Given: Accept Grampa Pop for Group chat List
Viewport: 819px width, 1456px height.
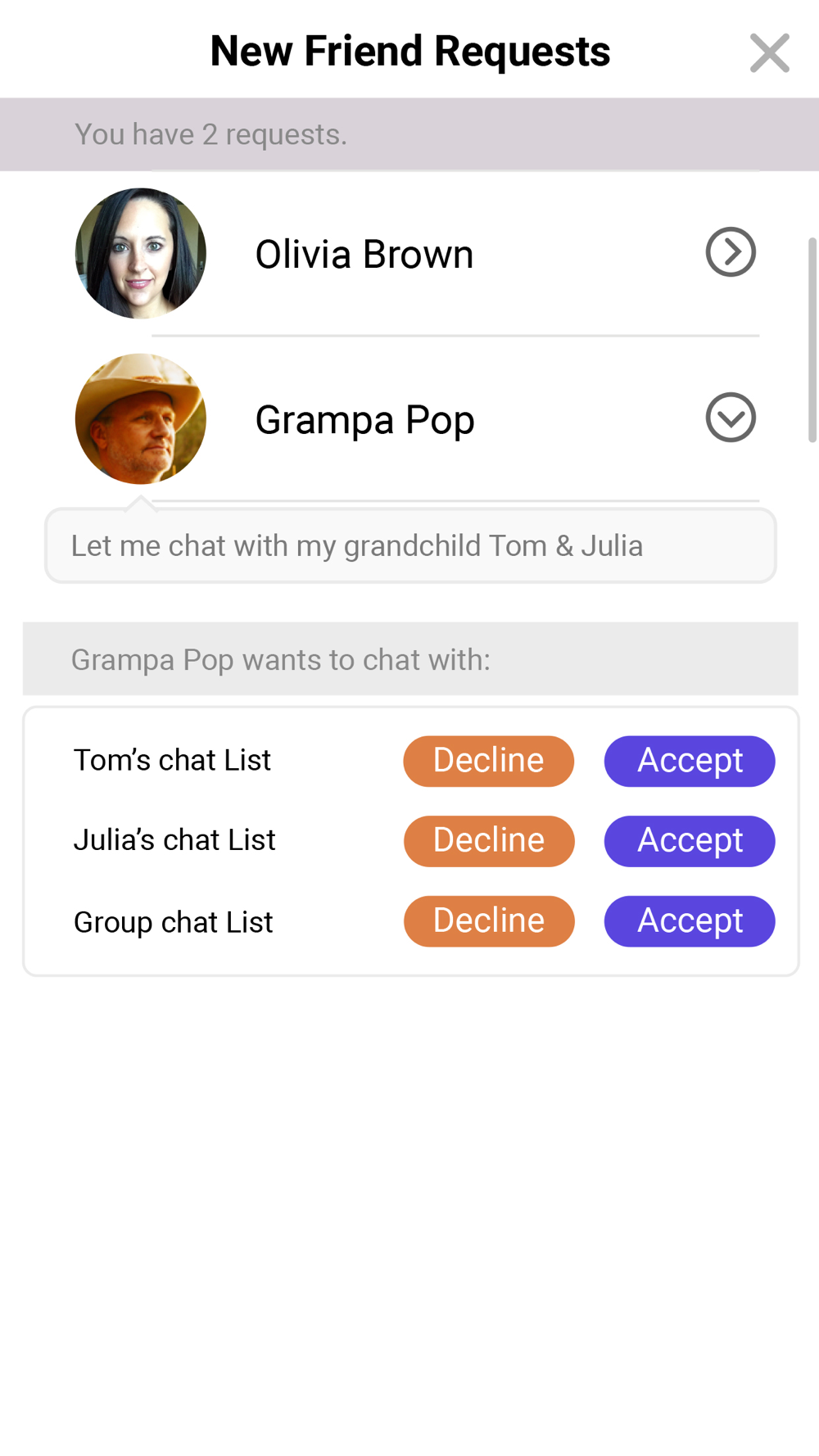Looking at the screenshot, I should pyautogui.click(x=690, y=921).
